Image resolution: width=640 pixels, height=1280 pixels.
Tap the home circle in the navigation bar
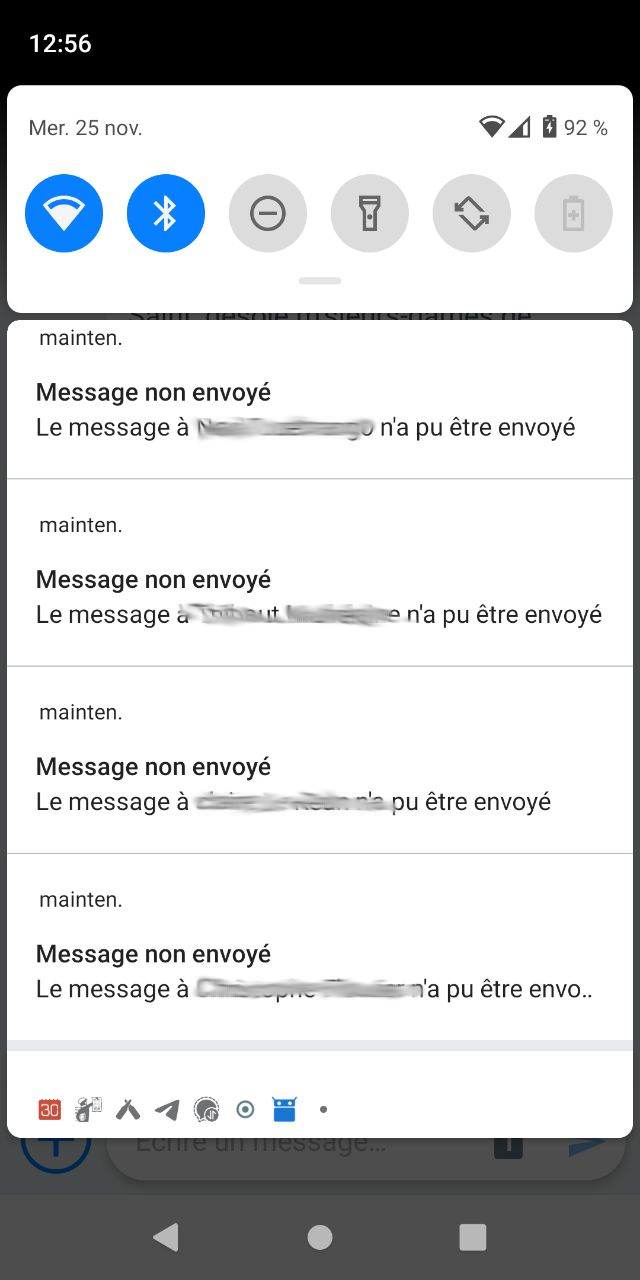click(320, 1237)
